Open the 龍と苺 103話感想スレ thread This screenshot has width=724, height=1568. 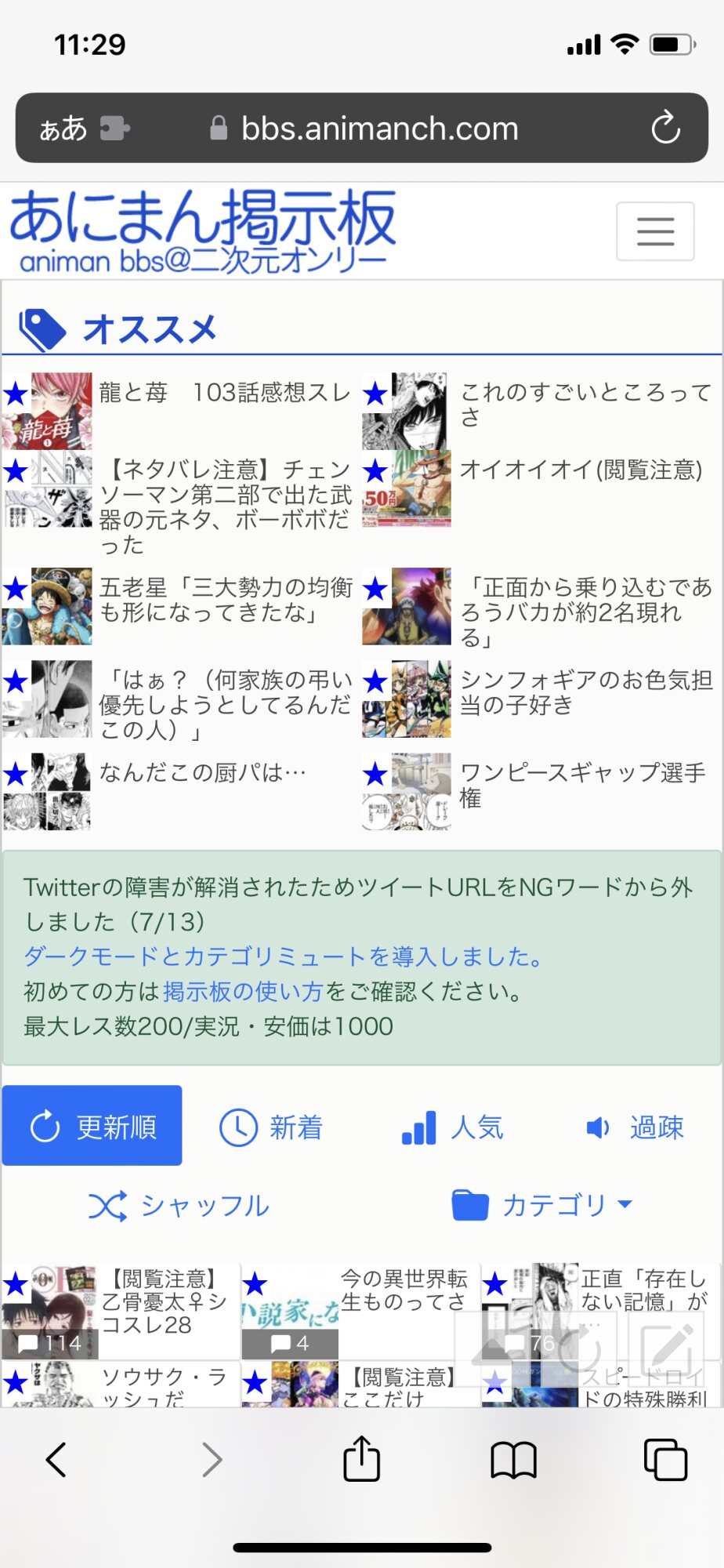(x=224, y=393)
